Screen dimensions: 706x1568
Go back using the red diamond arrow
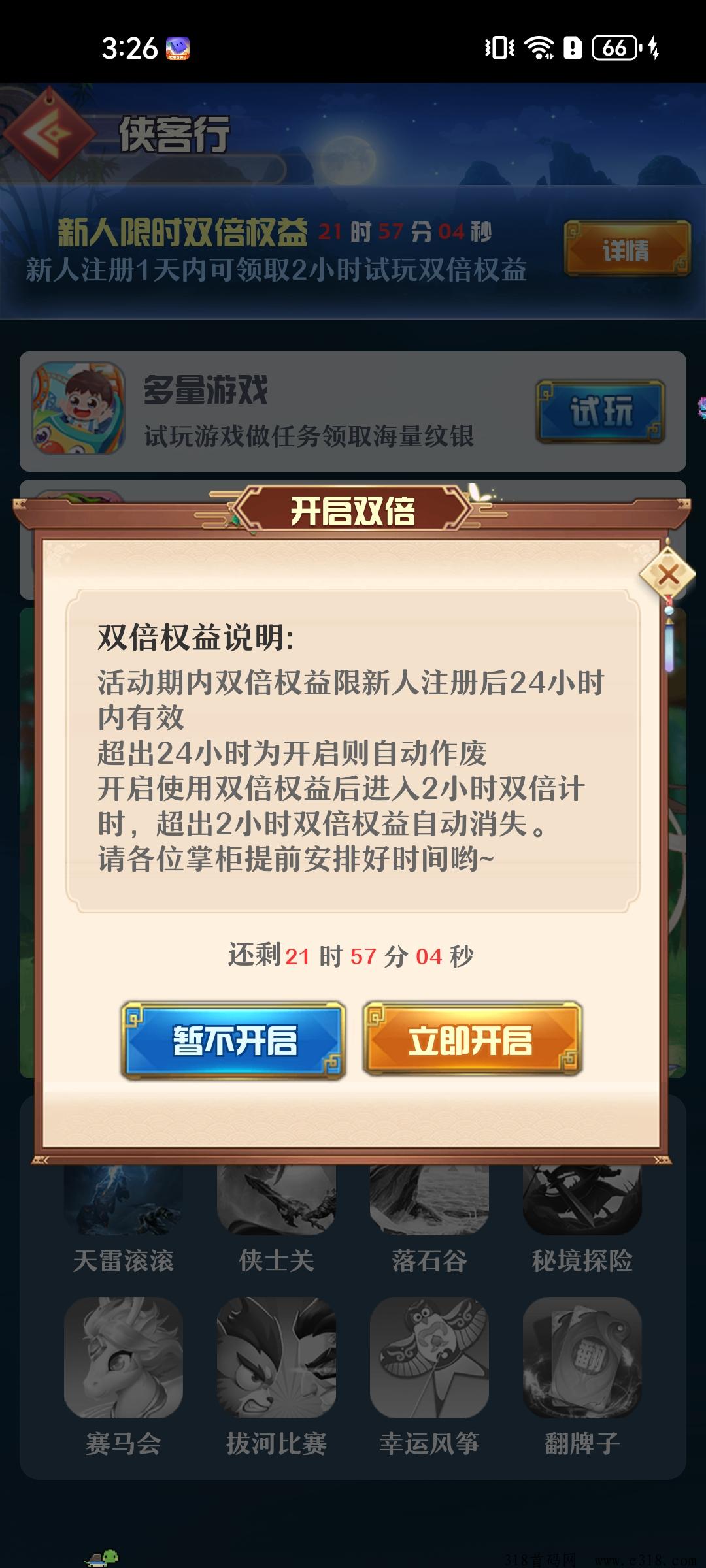(50, 134)
